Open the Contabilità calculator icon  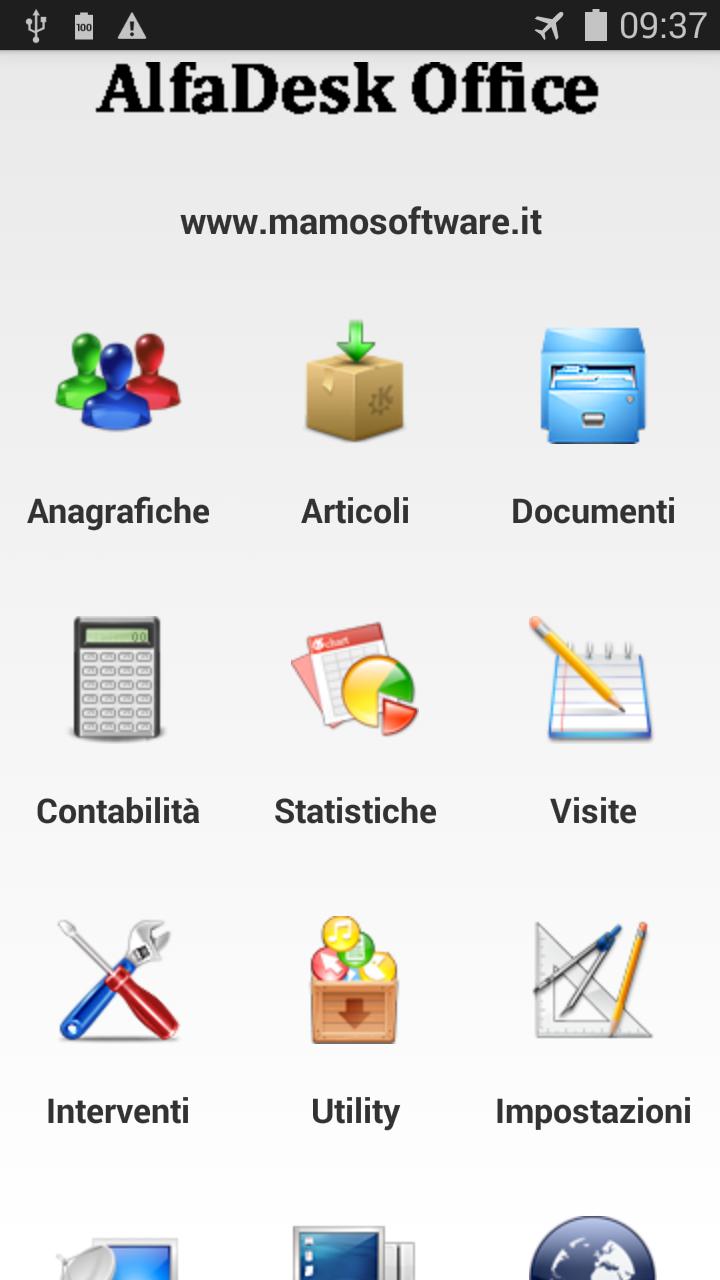[x=117, y=680]
